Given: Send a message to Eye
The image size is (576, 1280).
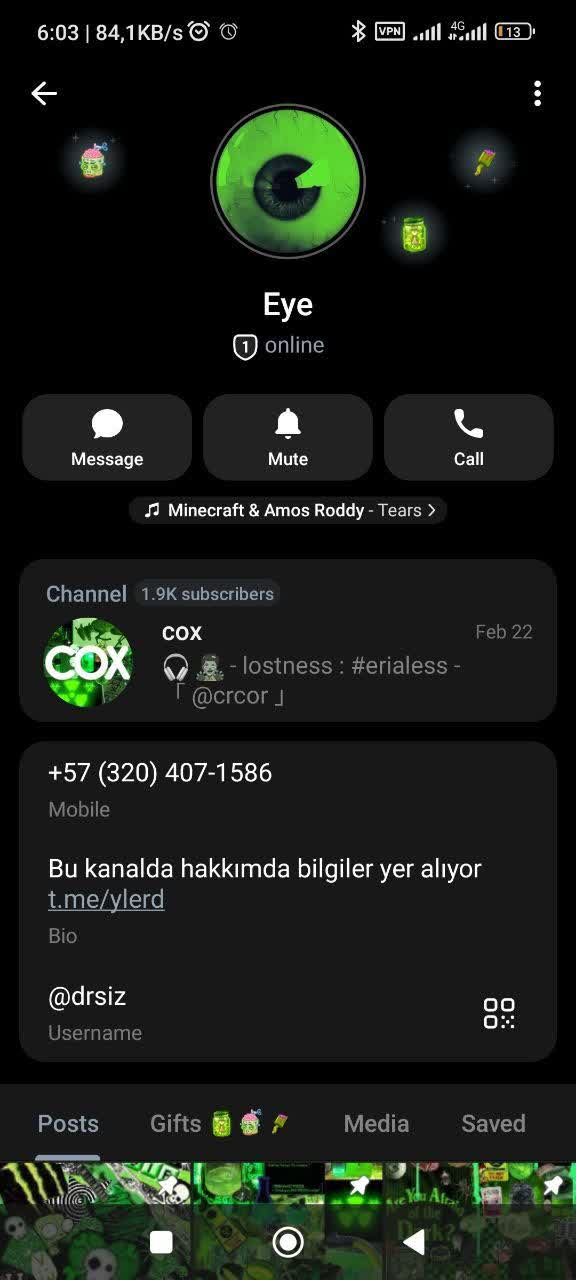Looking at the screenshot, I should (x=107, y=437).
